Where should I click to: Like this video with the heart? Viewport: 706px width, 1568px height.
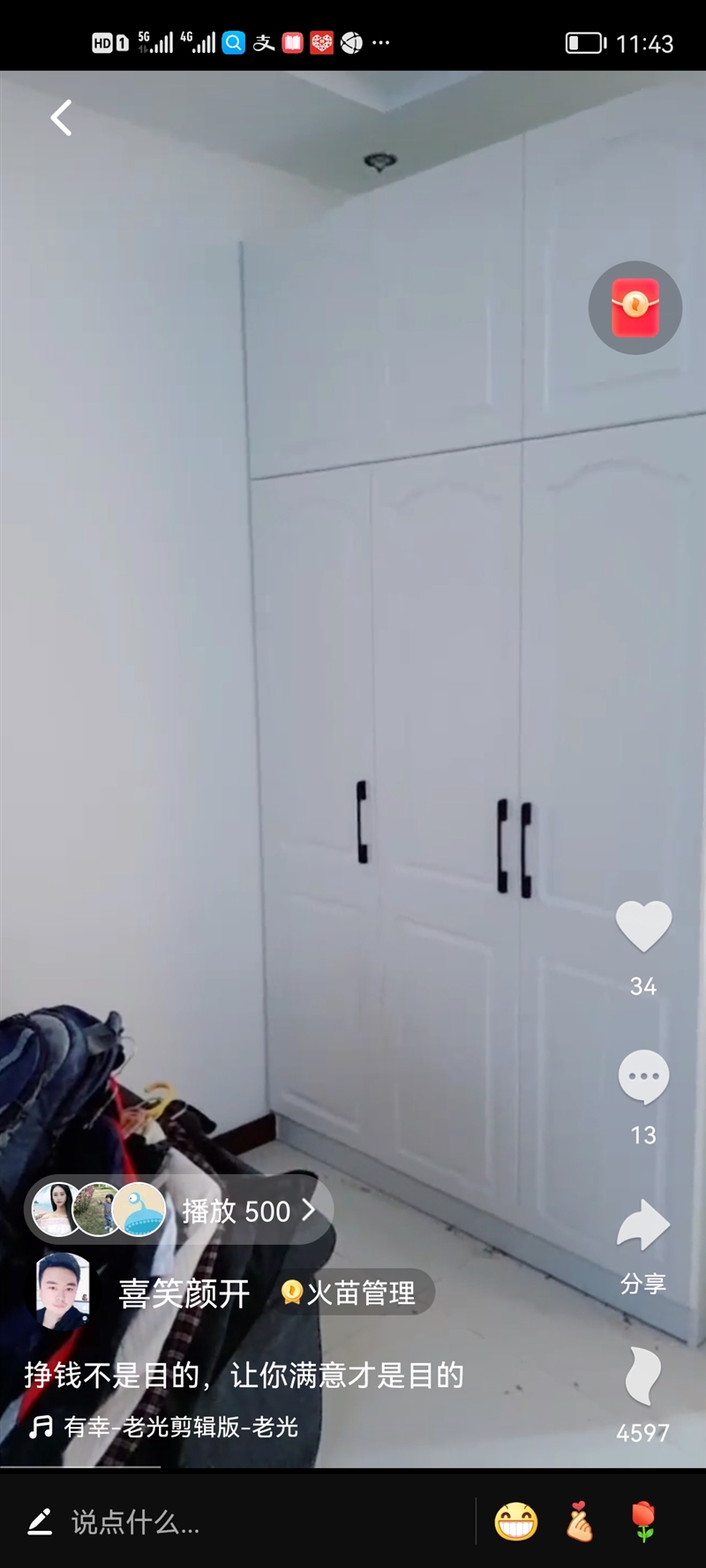coord(643,927)
